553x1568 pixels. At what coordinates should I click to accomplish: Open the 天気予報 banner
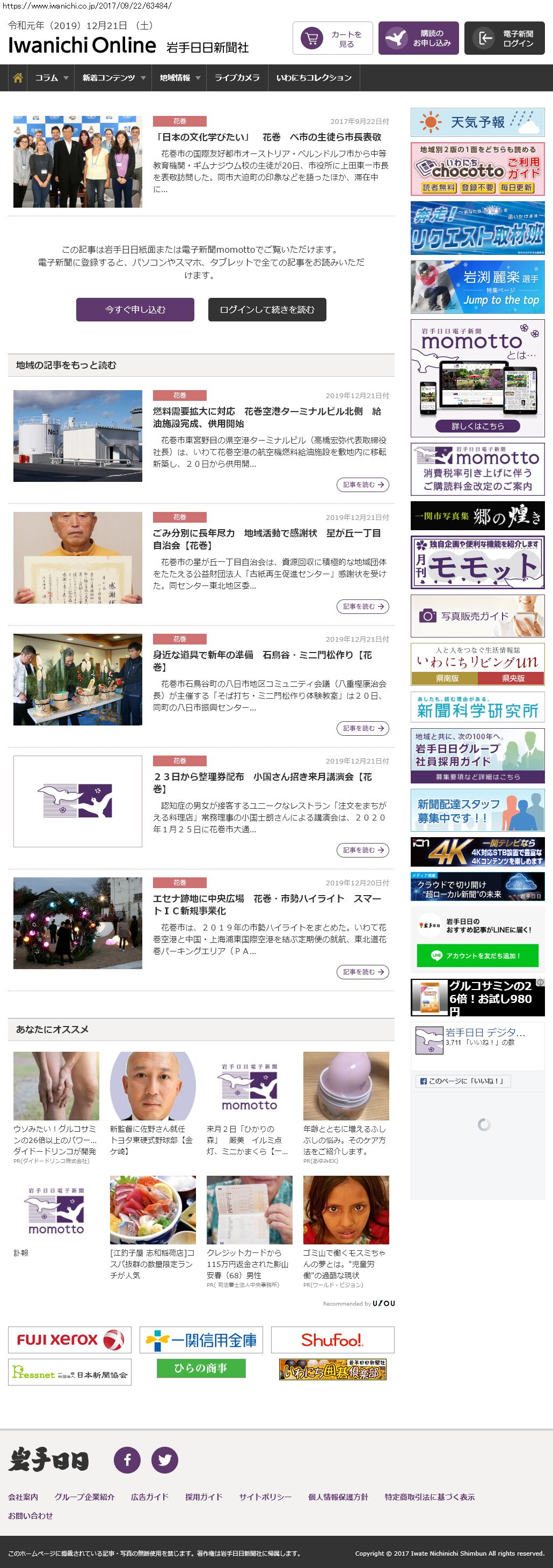coord(477,122)
